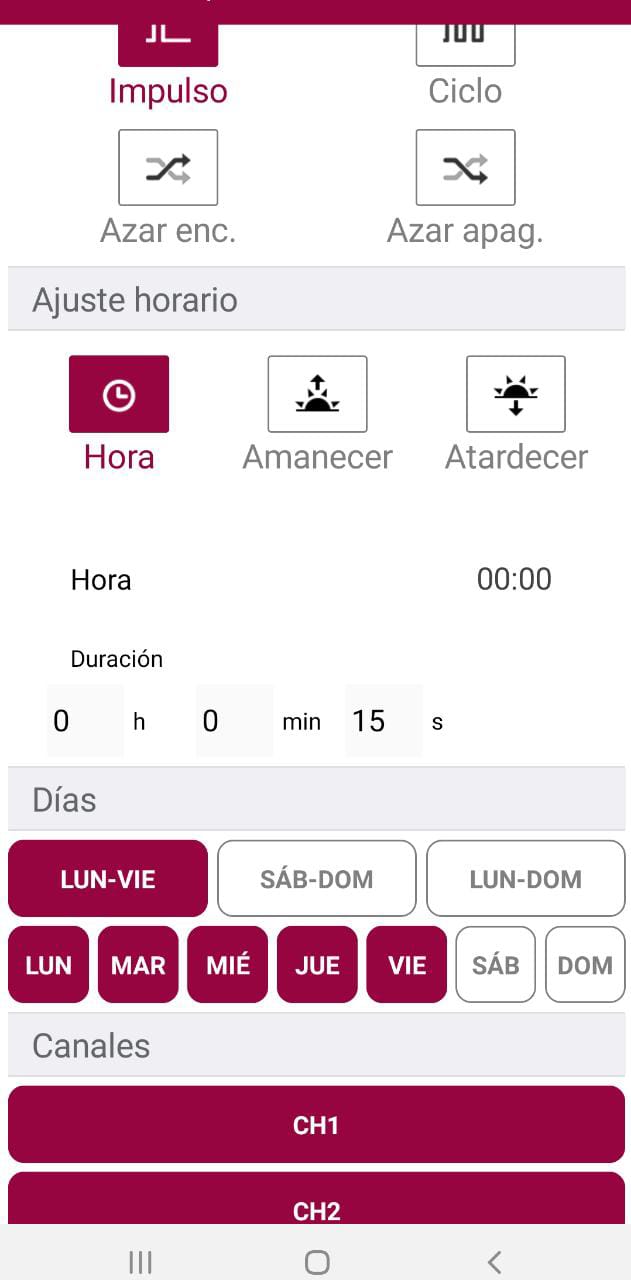Open the 00:00 time picker
Image resolution: width=631 pixels, height=1280 pixels.
(514, 579)
